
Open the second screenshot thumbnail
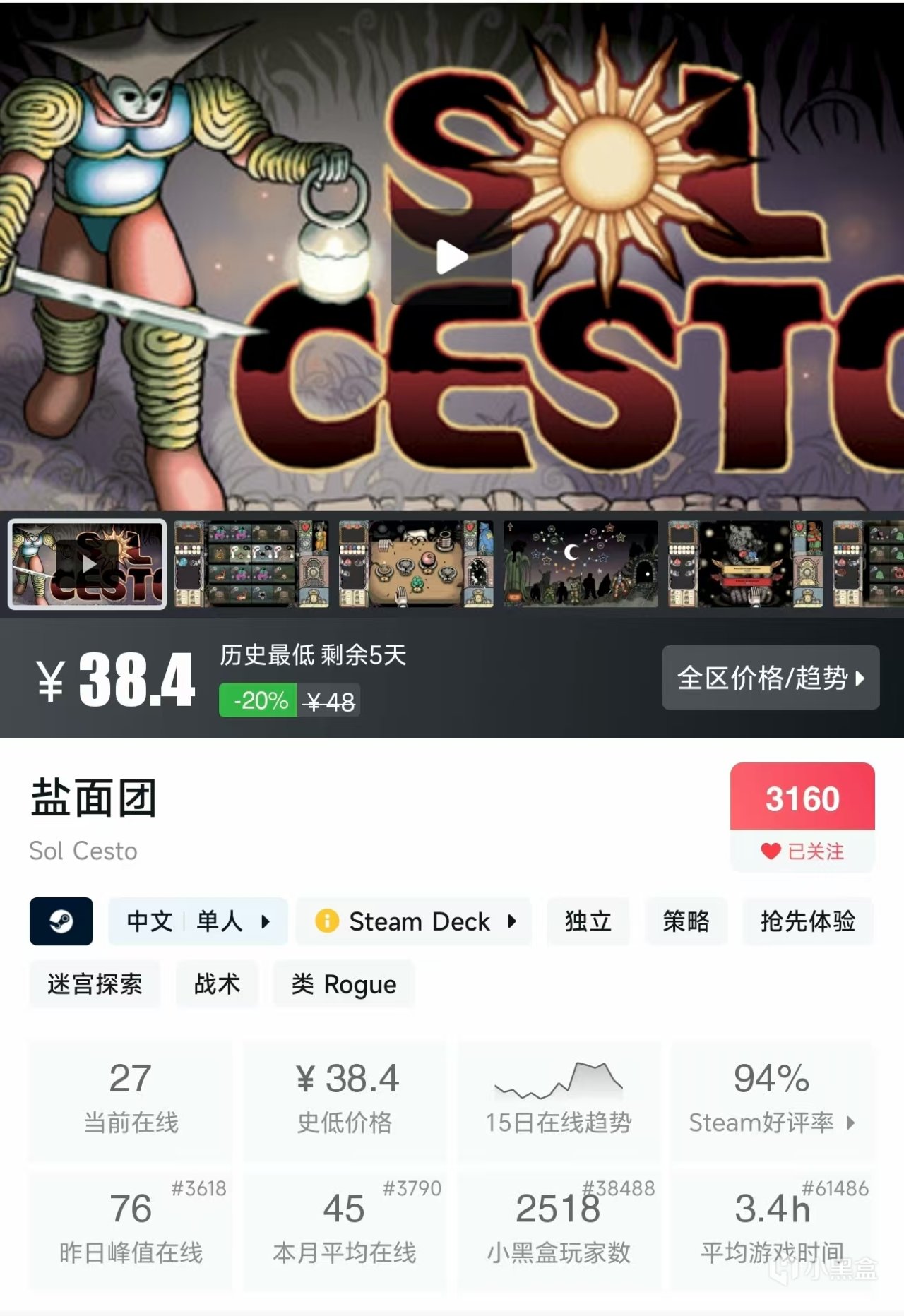251,563
